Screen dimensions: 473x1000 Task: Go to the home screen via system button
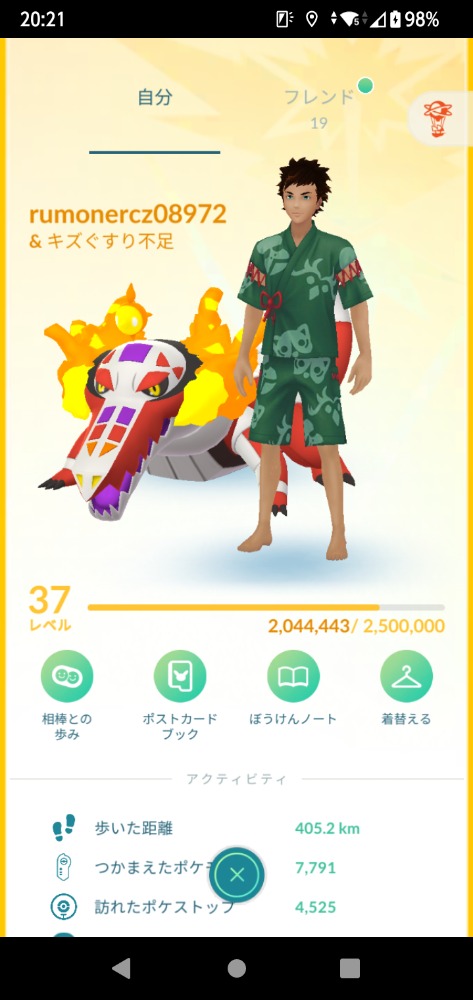pos(236,968)
